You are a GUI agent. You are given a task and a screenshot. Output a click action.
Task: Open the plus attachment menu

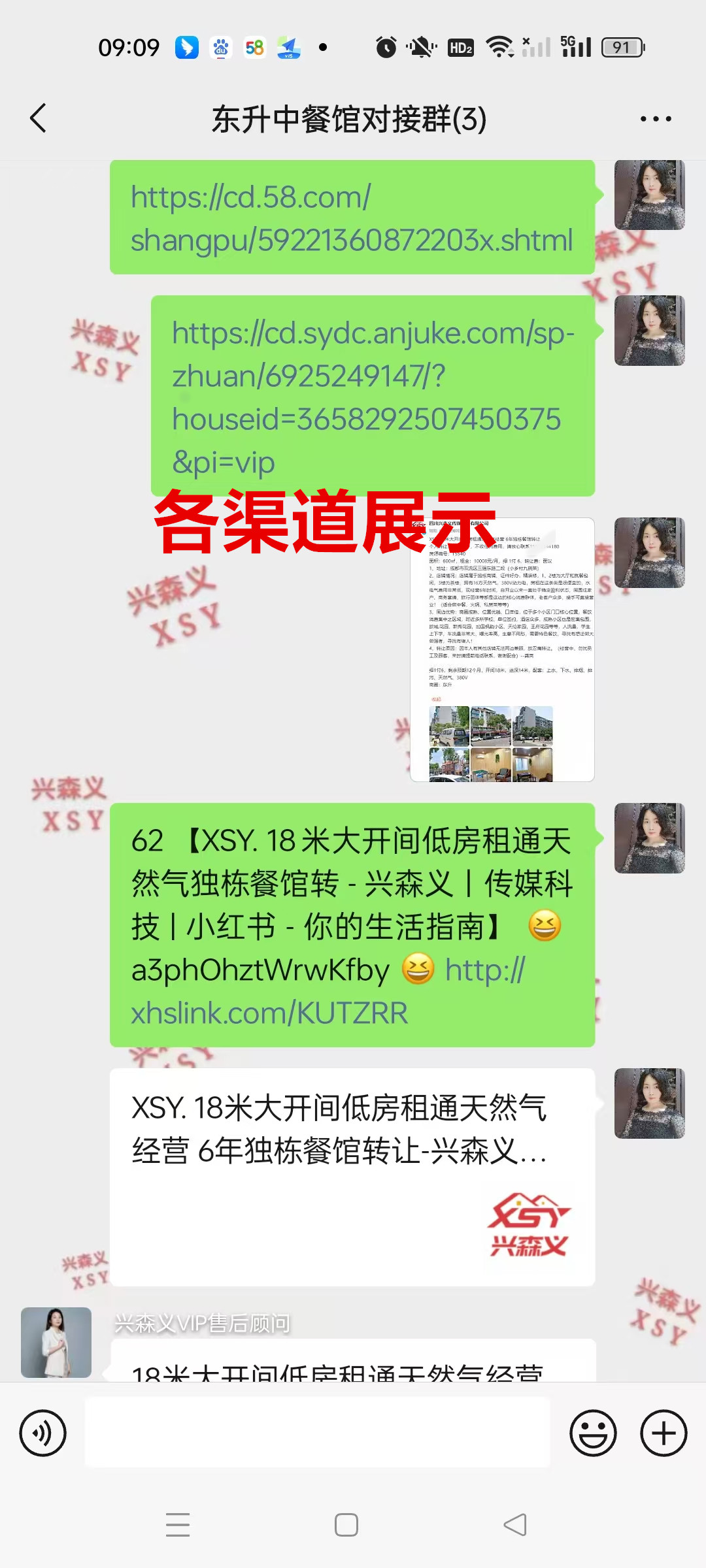pos(664,1433)
